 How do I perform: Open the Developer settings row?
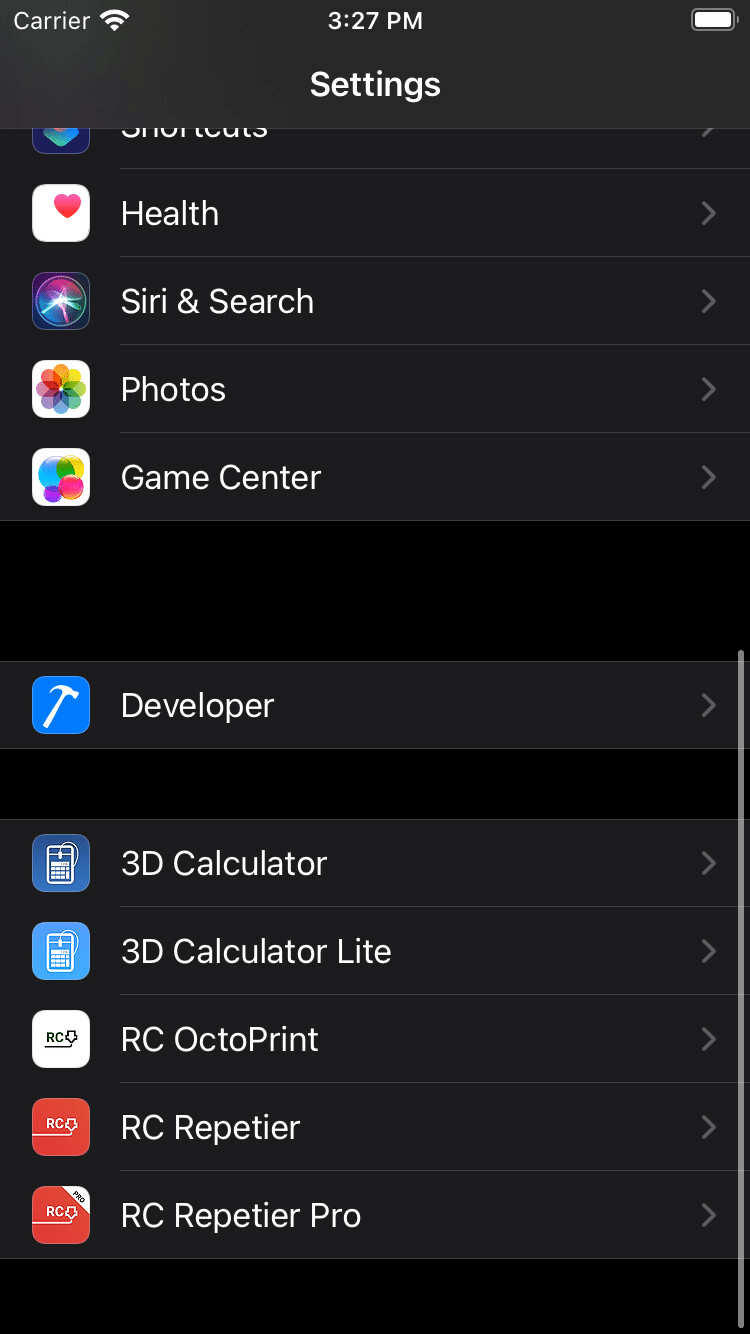tap(375, 705)
